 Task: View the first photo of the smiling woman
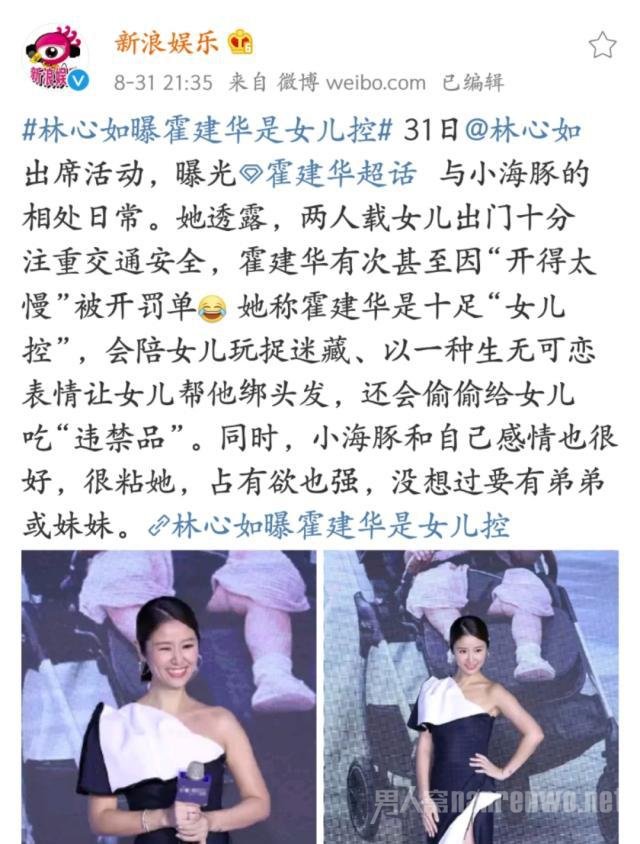168,697
